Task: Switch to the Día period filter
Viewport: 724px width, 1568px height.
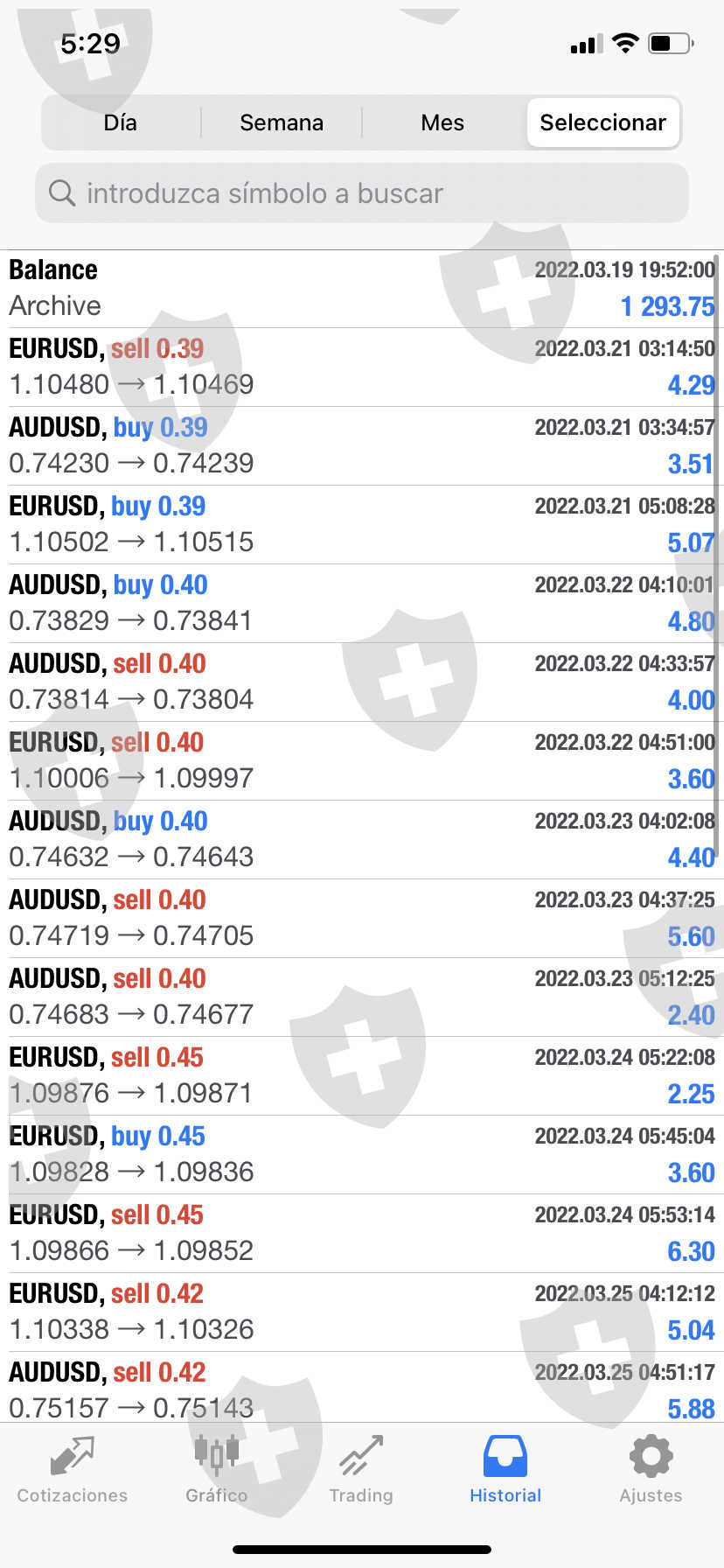Action: coord(121,122)
